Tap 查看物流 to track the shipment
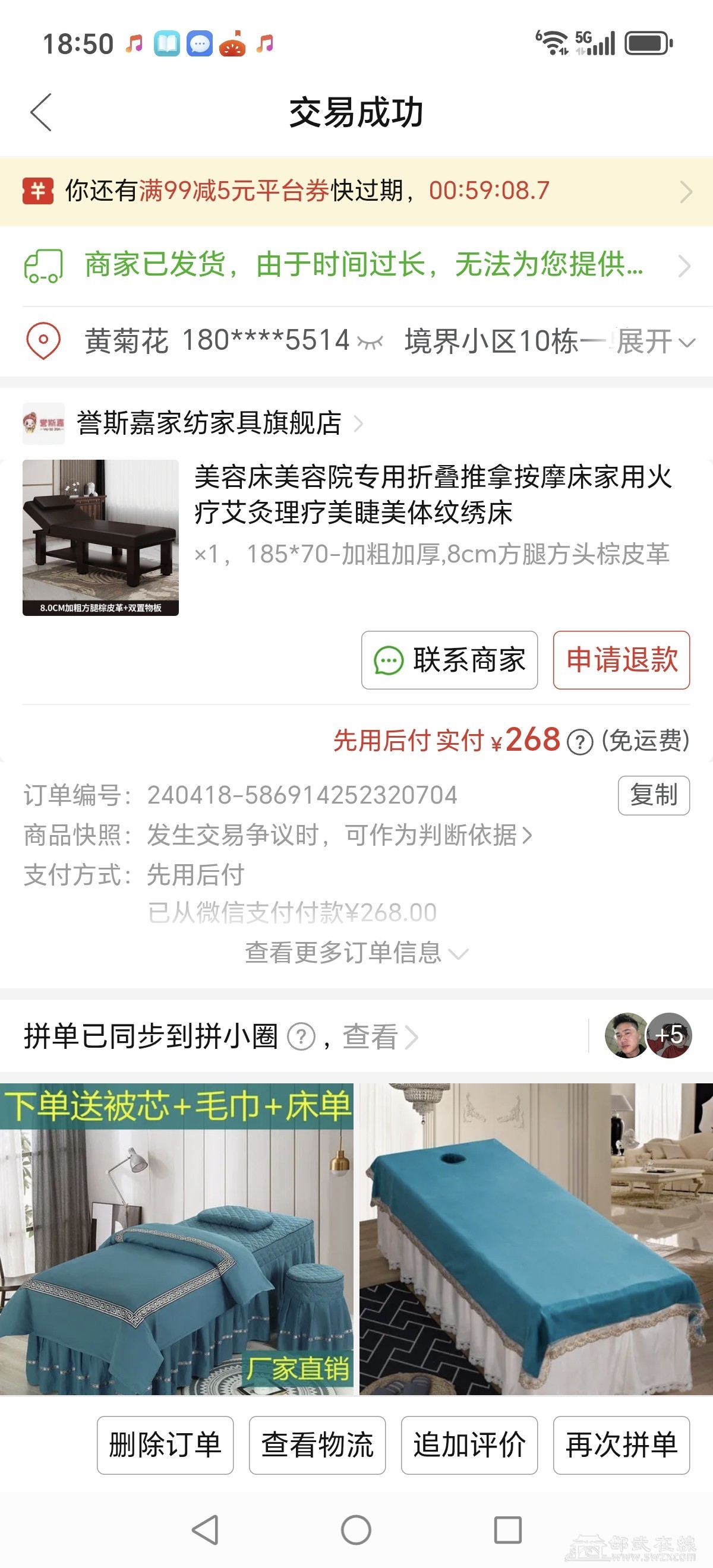This screenshot has height=1568, width=713. (317, 1445)
